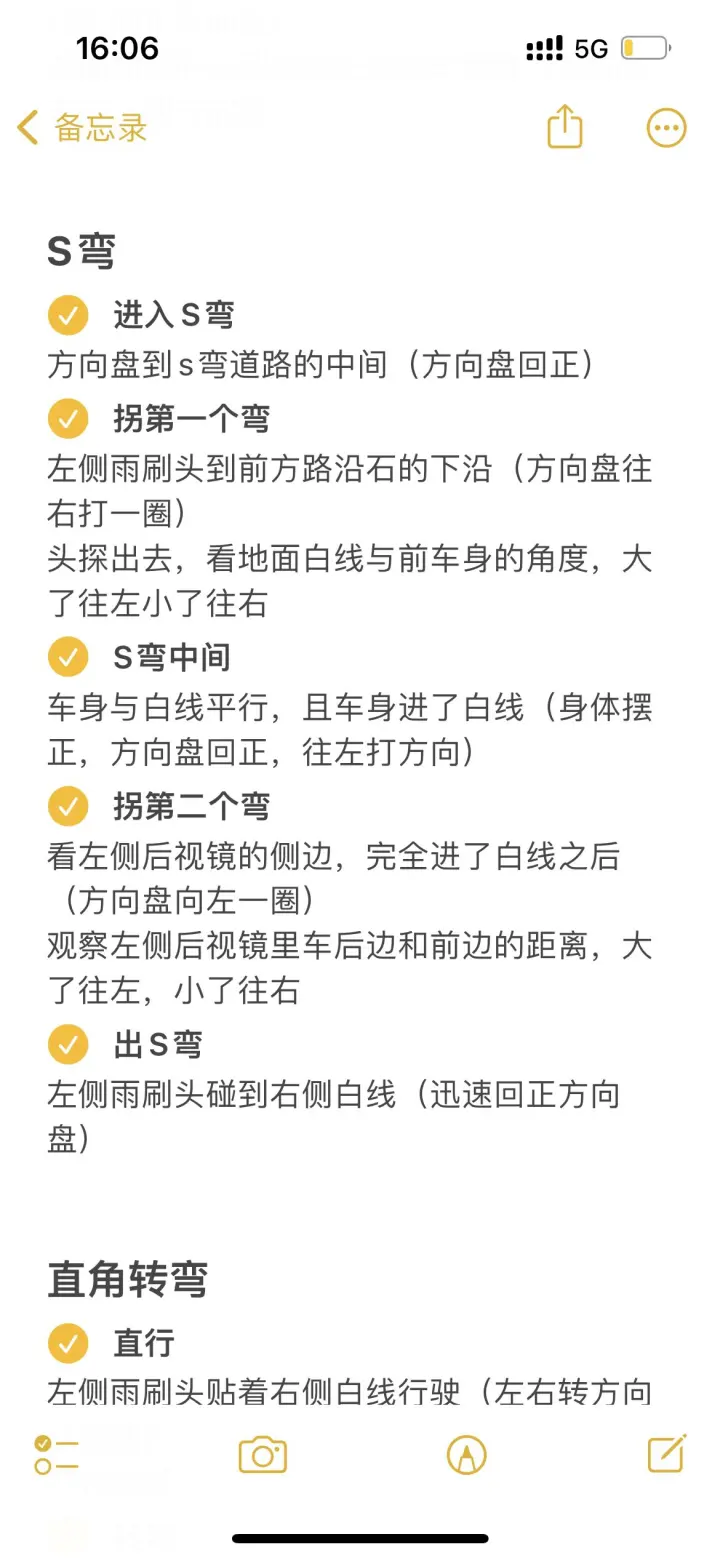Open the camera attachment option
The height and width of the screenshot is (1558, 720).
tap(263, 1455)
